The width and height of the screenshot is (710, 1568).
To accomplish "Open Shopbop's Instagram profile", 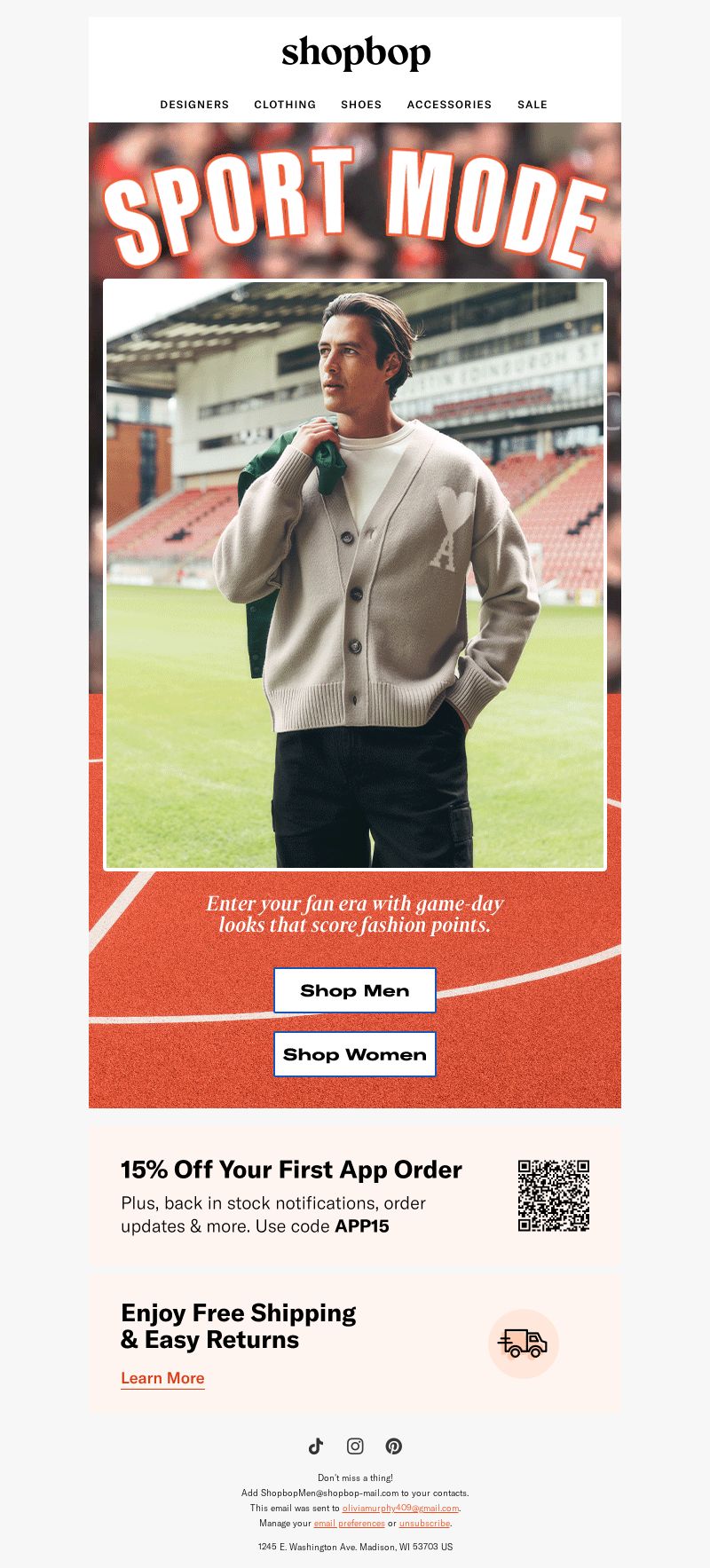I will [x=355, y=1446].
